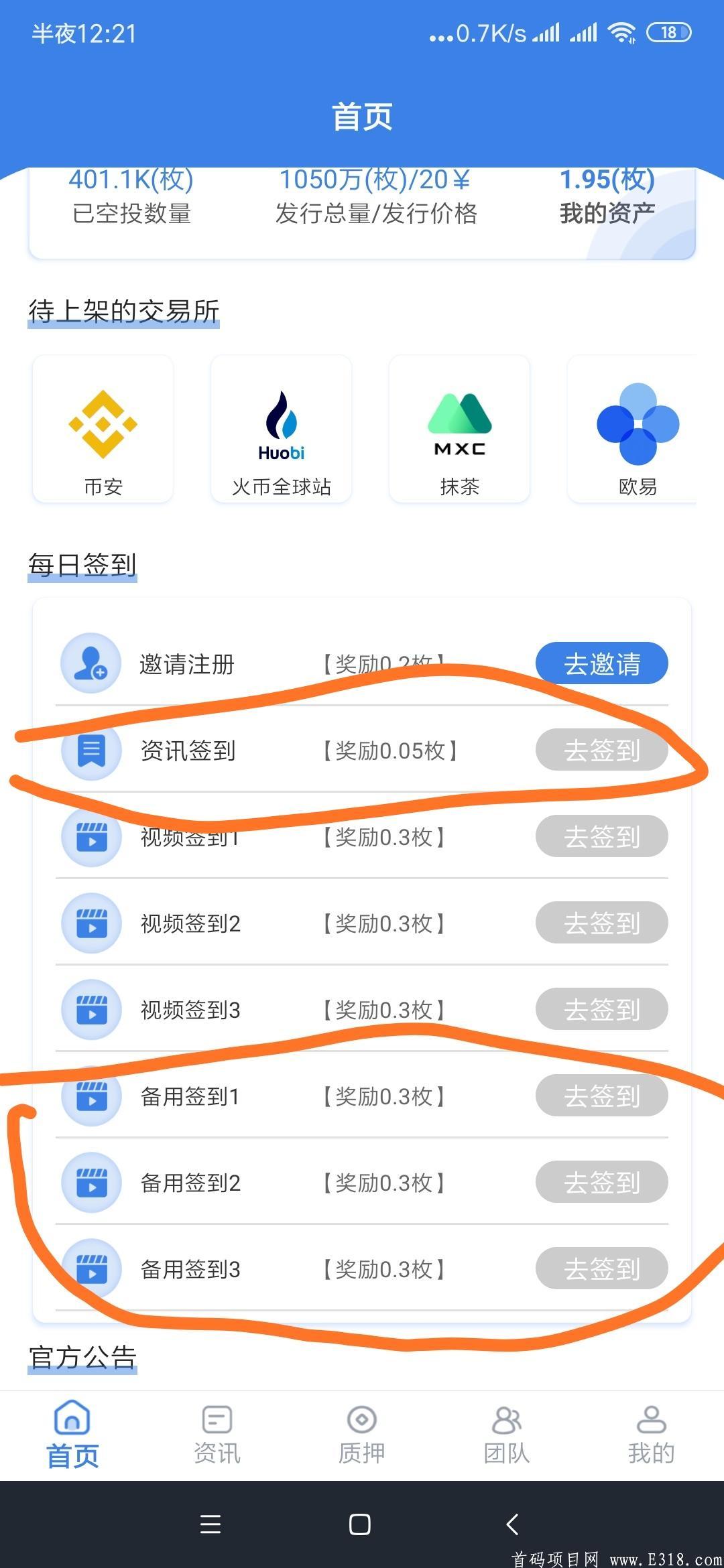
Task: Click the 备用签到3 video icon
Action: pos(91,1268)
